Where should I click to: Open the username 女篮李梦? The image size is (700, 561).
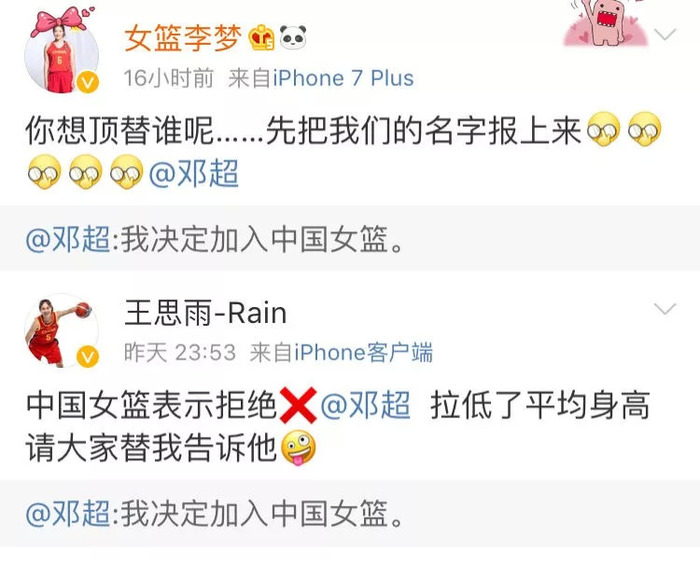(185, 38)
